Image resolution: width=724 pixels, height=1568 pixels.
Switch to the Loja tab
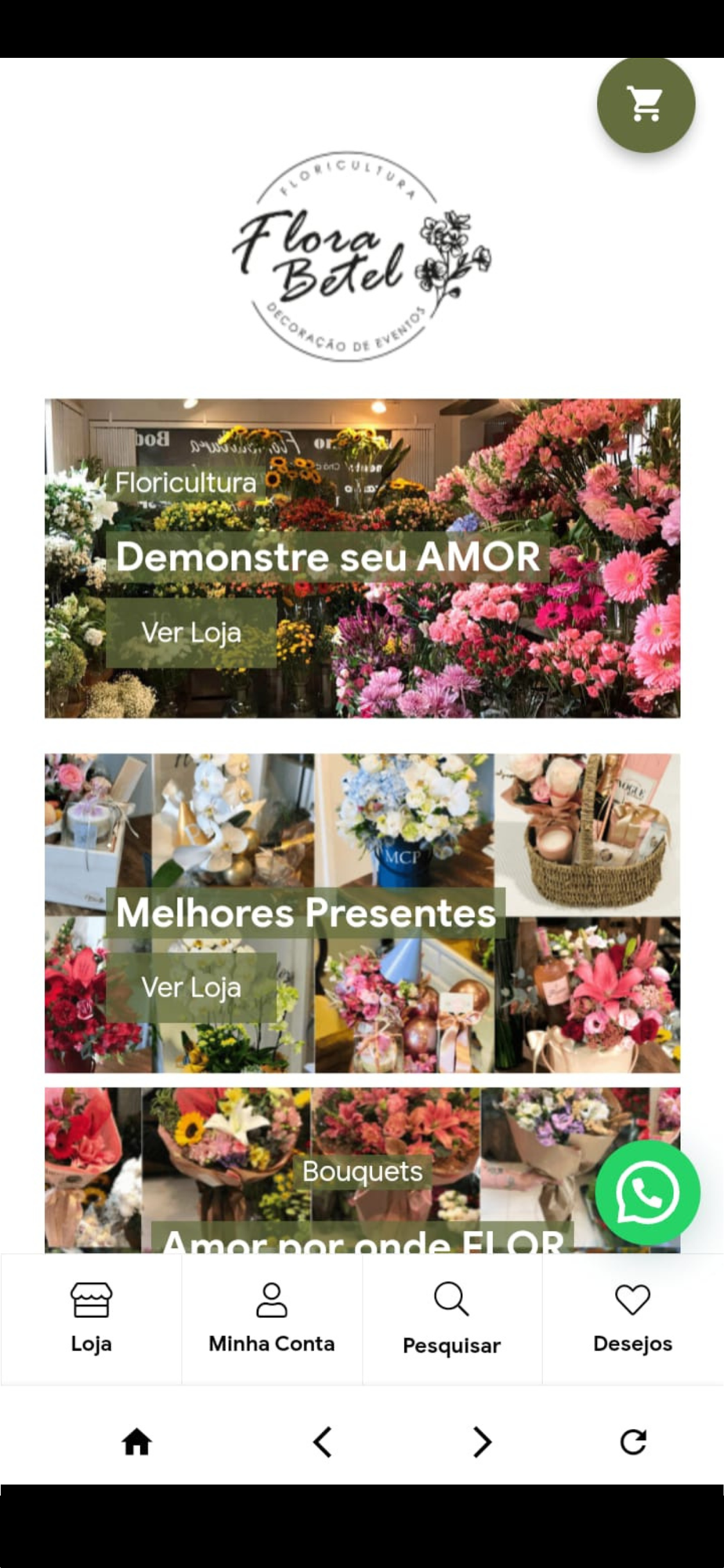point(91,1319)
